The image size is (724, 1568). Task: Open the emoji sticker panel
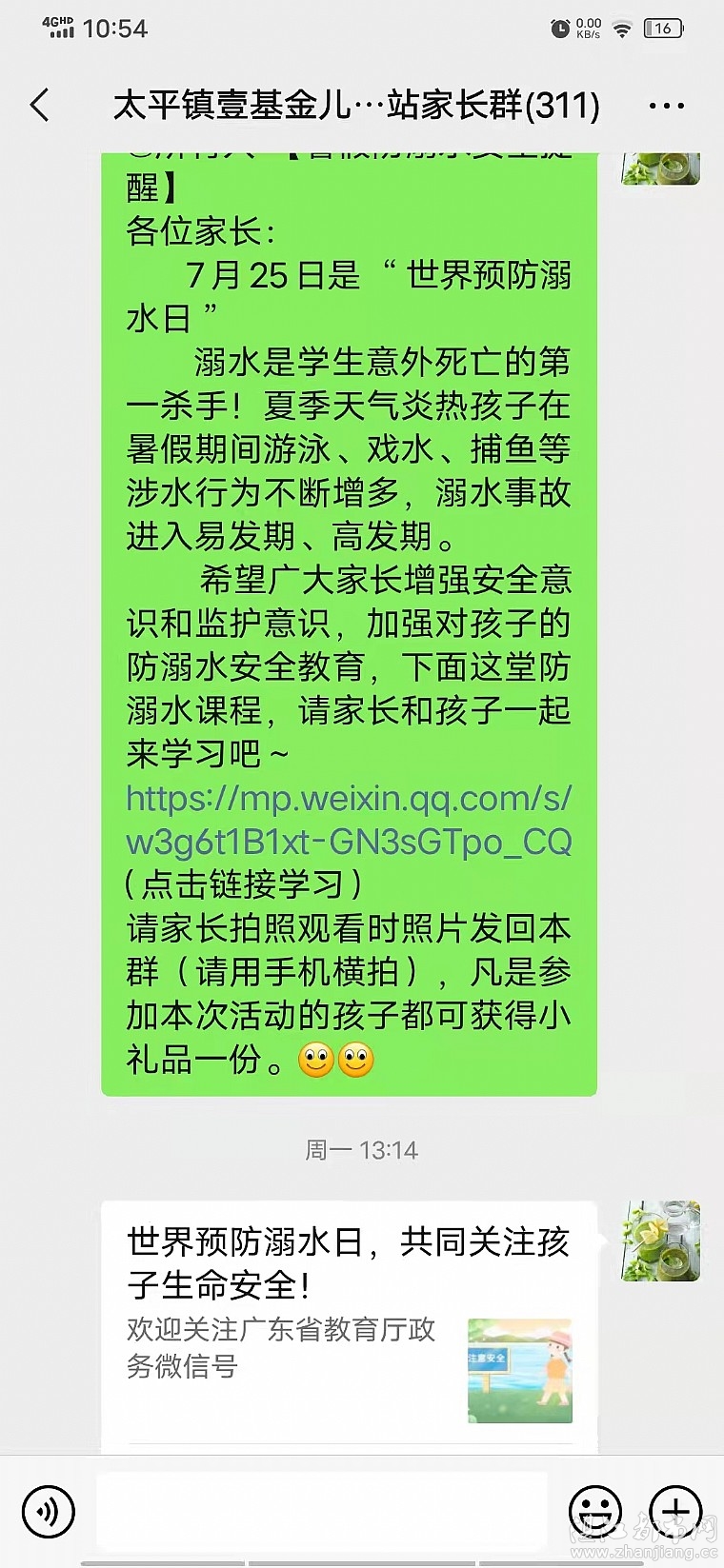[x=595, y=1511]
